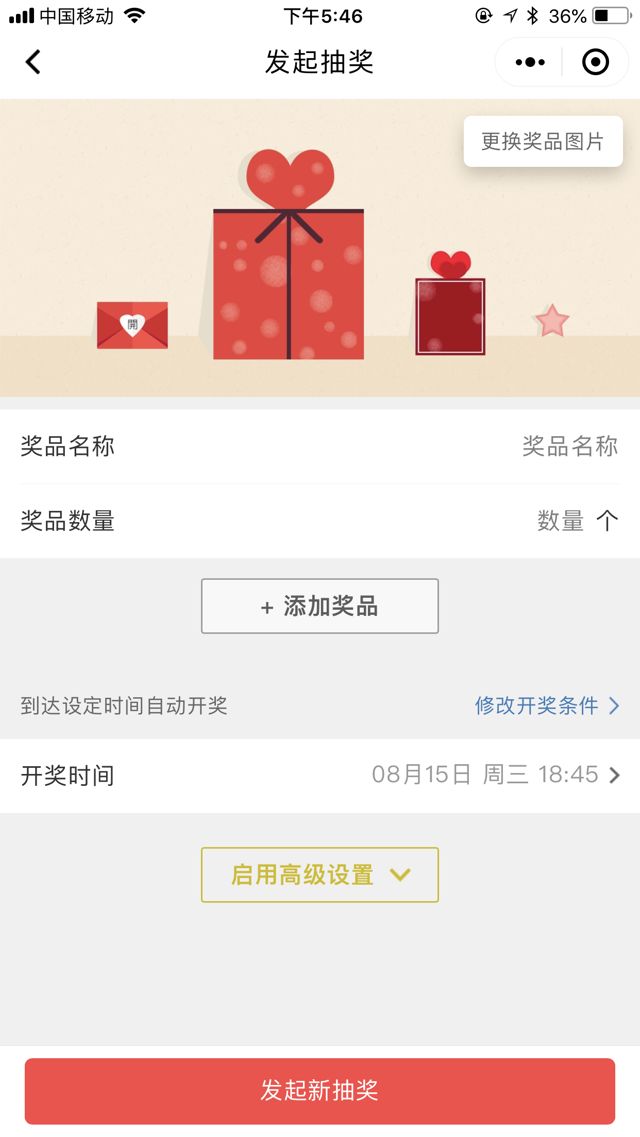Tap 发起新抽奖 to start the lottery
Screen dimensions: 640x1137
(320, 1091)
